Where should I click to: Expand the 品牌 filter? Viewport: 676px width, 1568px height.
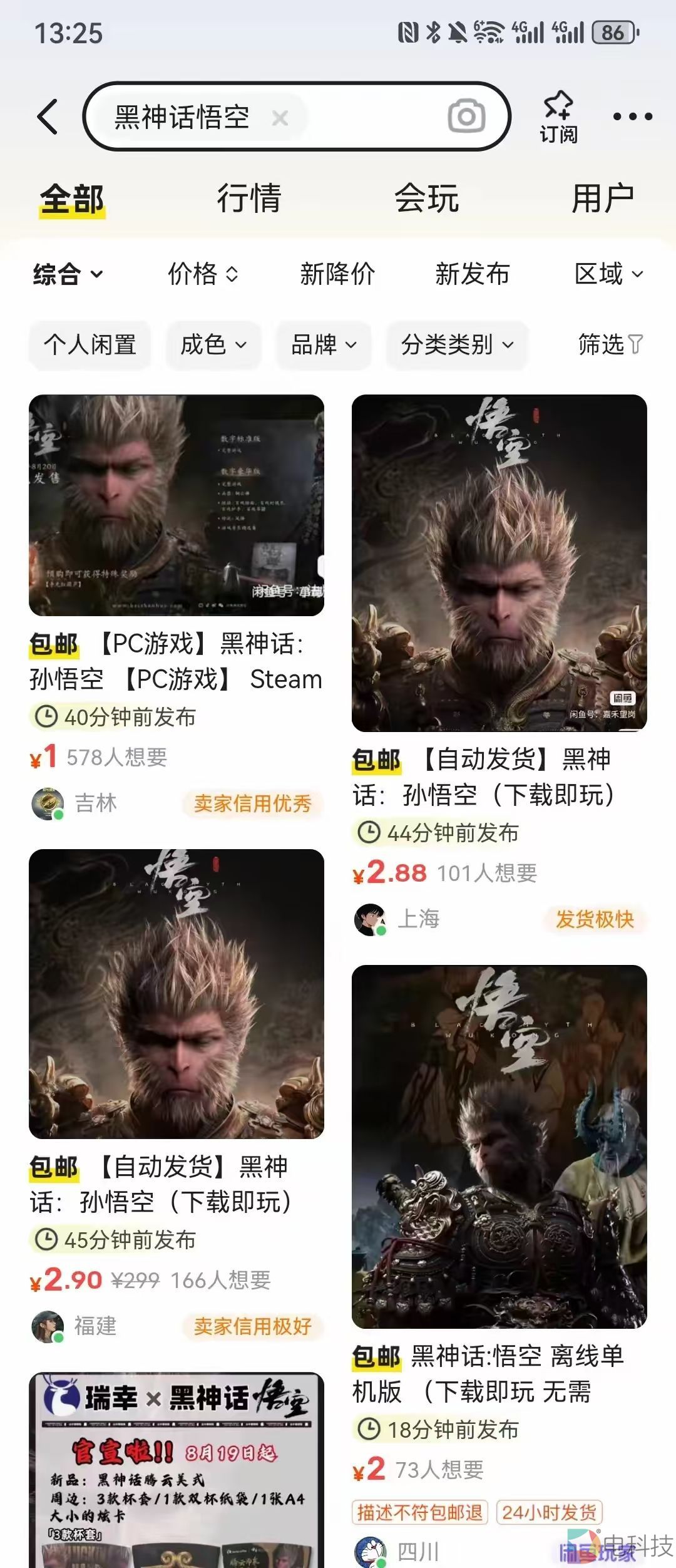tap(324, 344)
